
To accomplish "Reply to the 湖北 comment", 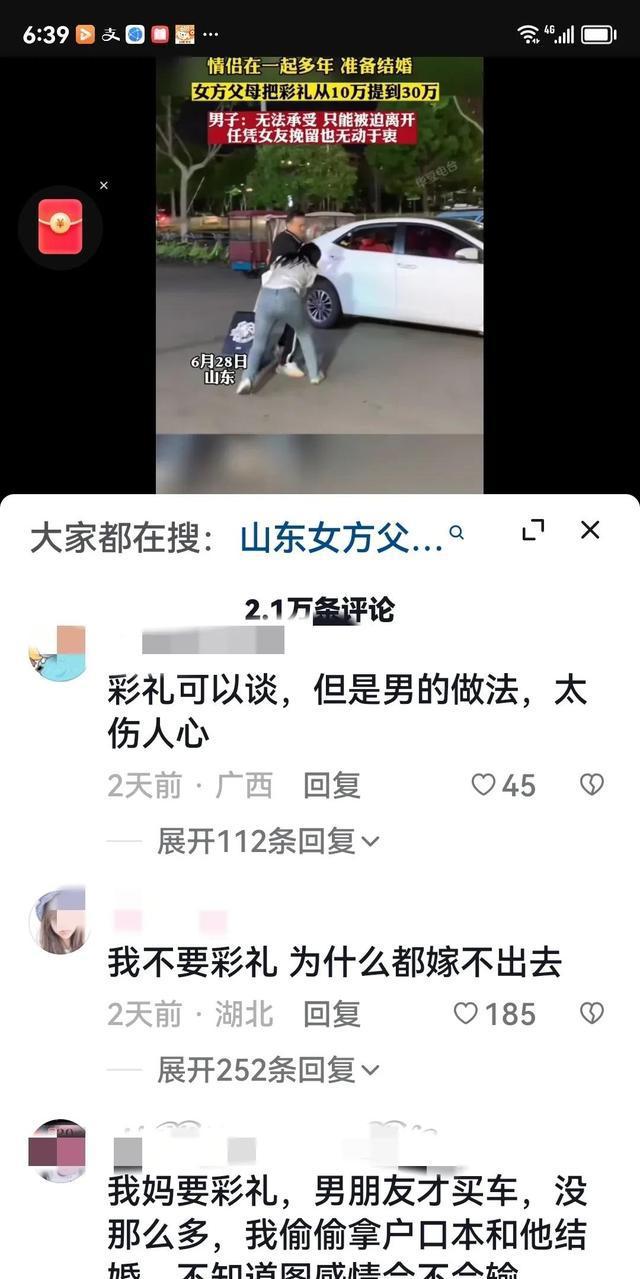I will (332, 1015).
